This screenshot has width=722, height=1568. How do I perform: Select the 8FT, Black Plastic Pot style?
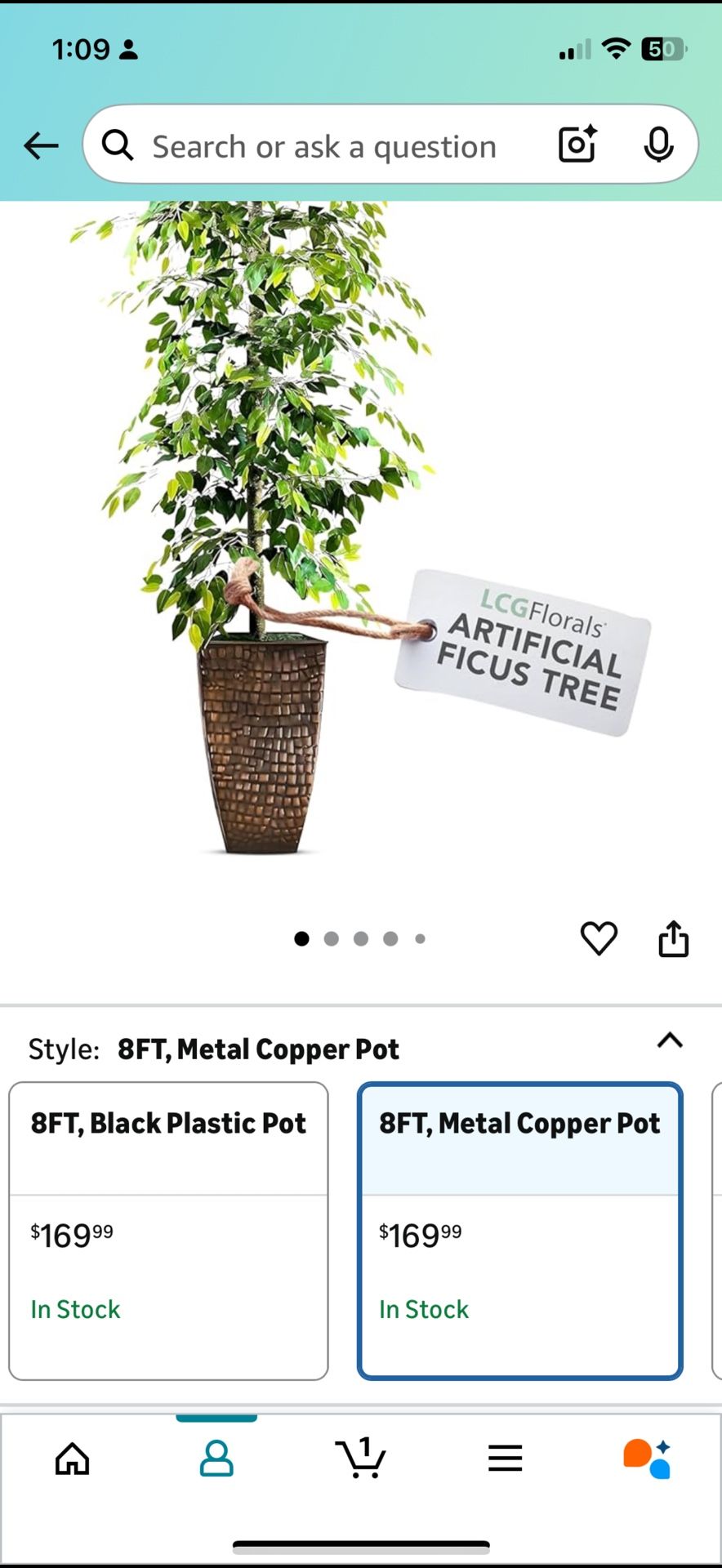pyautogui.click(x=168, y=1232)
